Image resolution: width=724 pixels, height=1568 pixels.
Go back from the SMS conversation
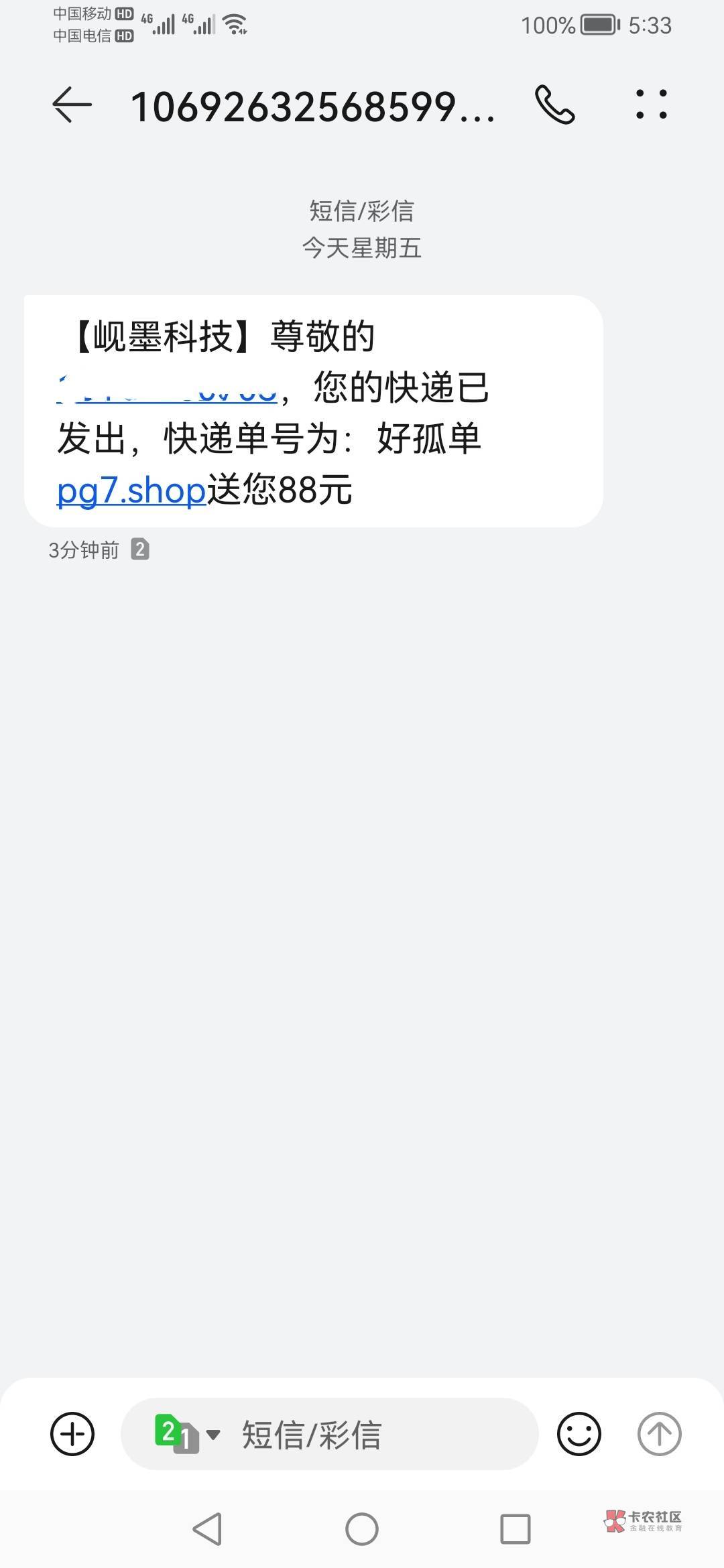(72, 105)
